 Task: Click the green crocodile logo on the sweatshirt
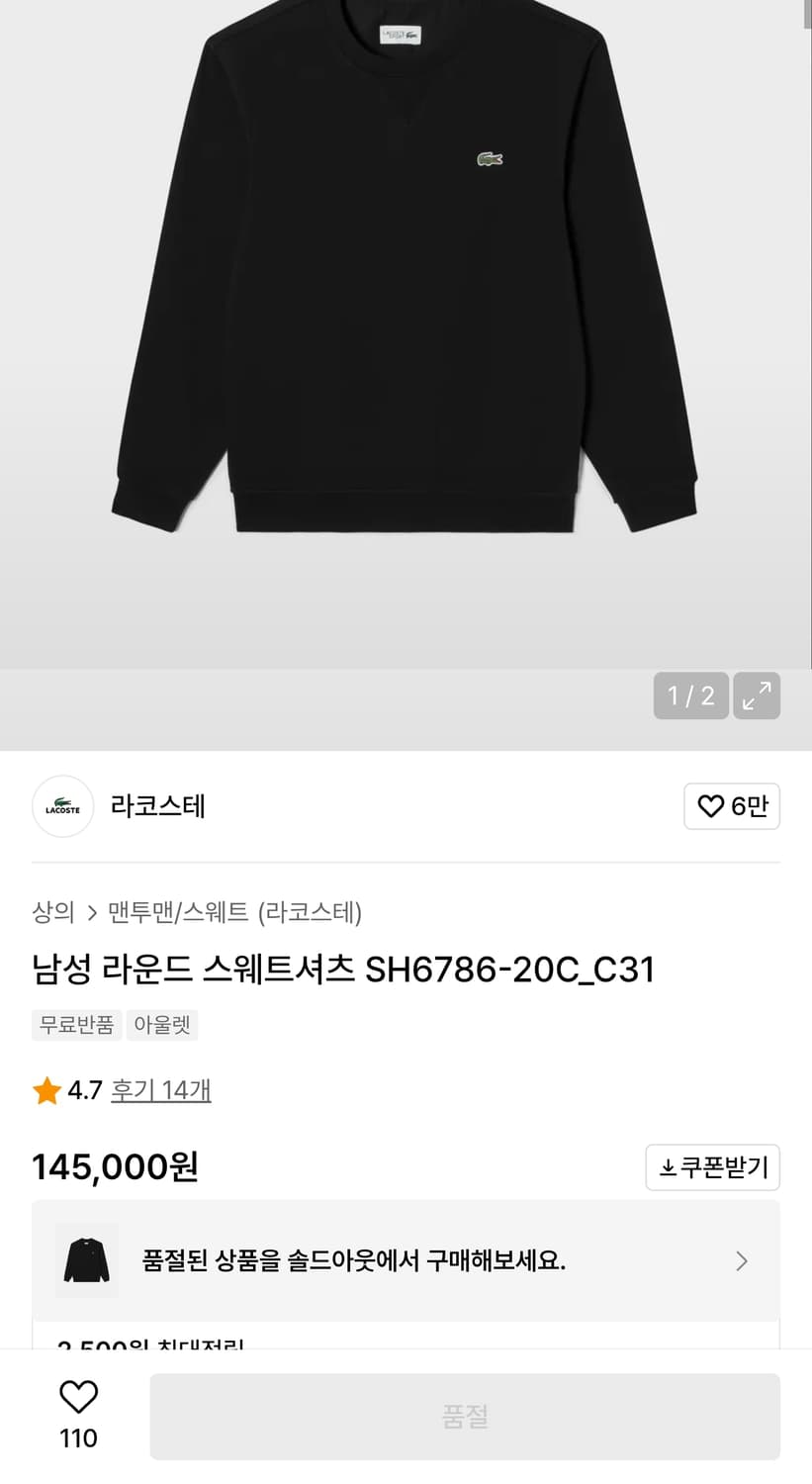489,156
